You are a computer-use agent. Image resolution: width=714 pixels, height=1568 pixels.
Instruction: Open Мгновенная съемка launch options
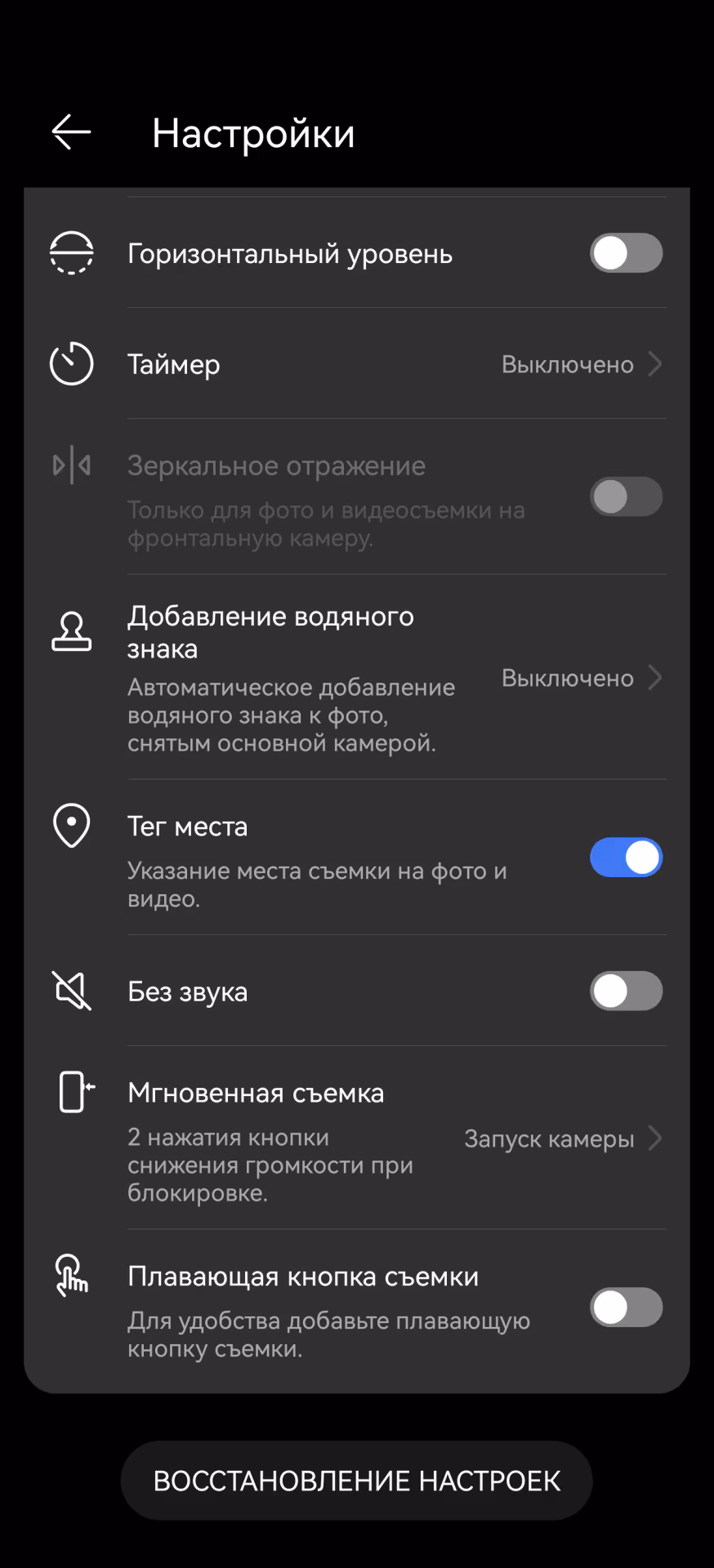656,1139
